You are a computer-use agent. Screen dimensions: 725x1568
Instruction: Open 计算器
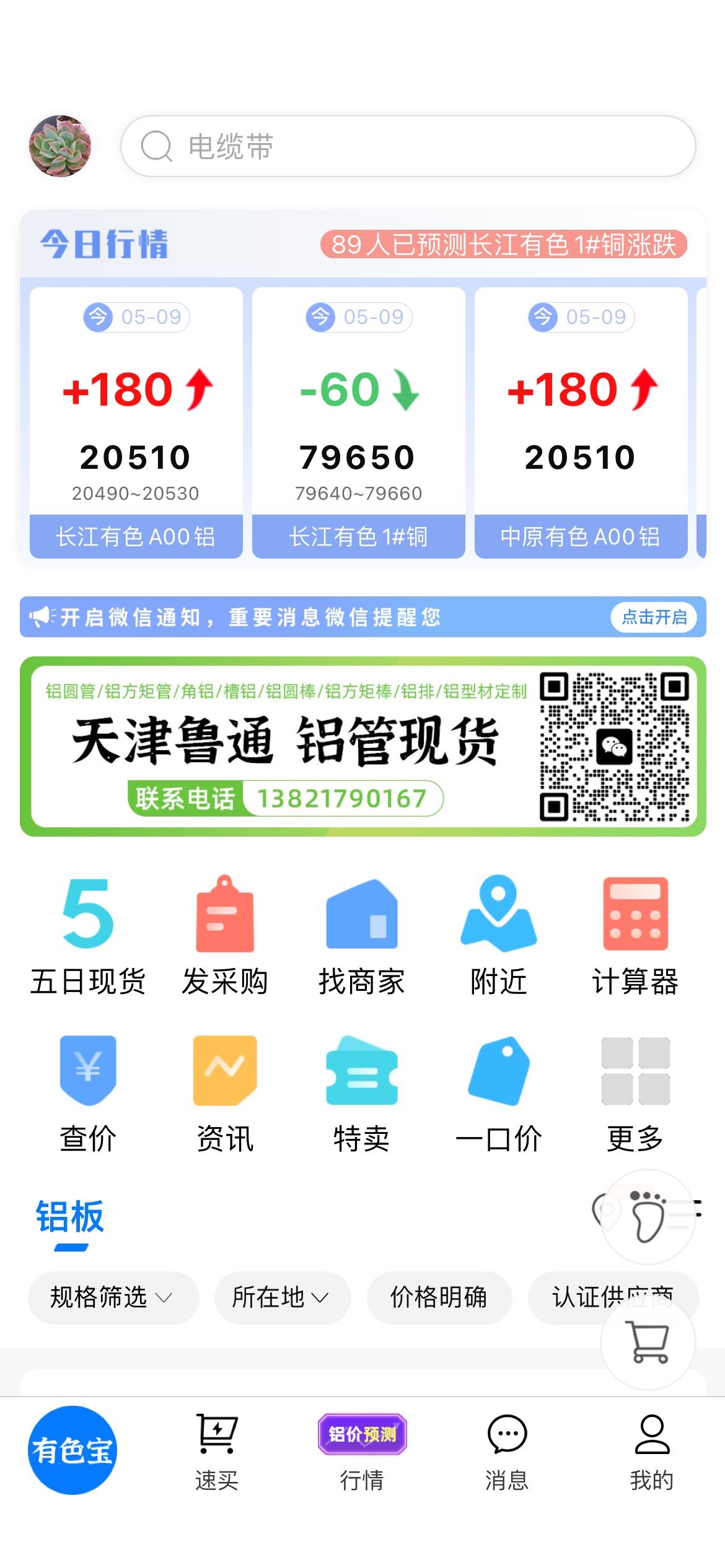(x=636, y=936)
